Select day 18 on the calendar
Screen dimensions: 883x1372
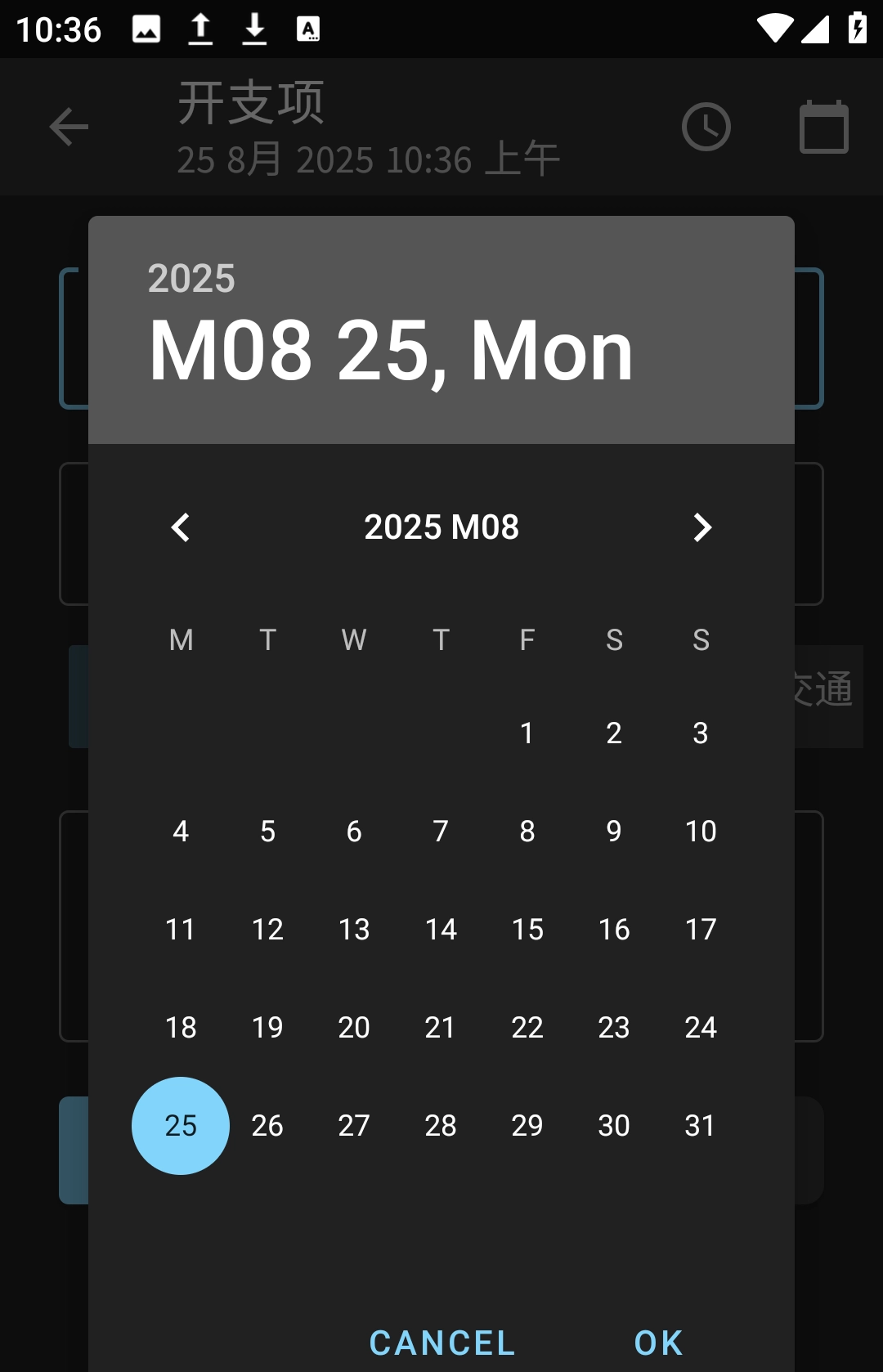click(181, 1028)
